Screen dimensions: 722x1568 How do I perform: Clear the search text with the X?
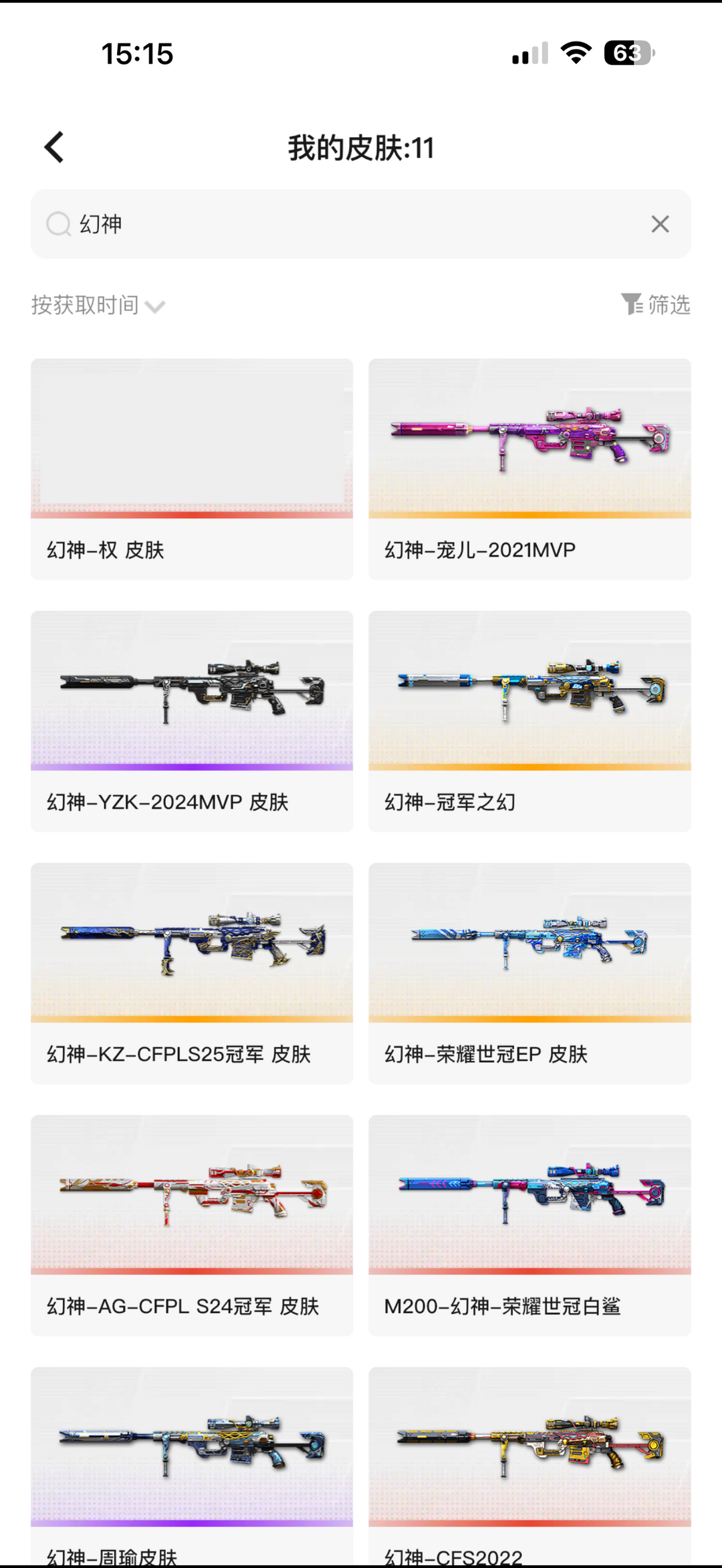click(x=660, y=224)
